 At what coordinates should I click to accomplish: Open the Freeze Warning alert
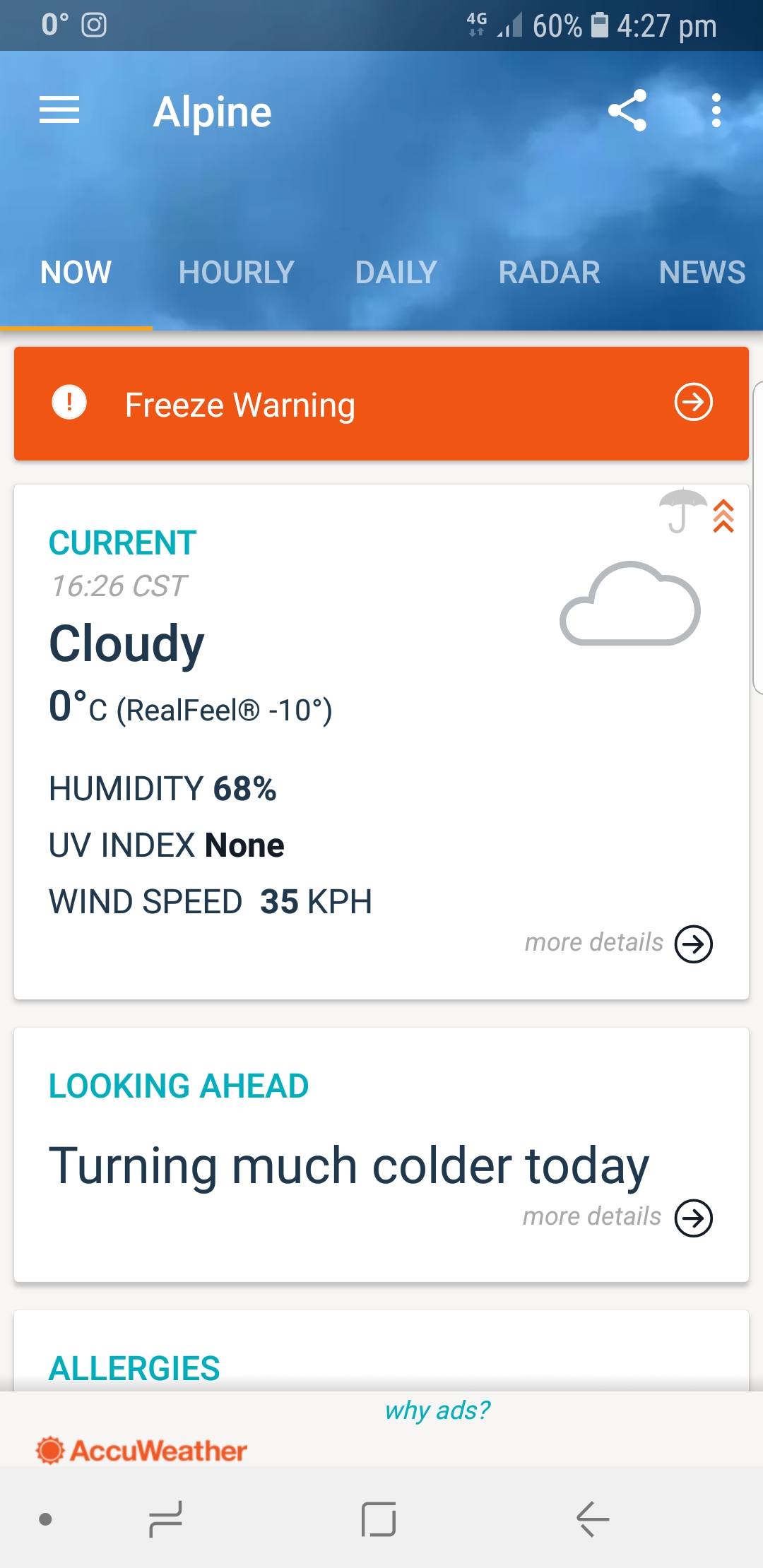[x=381, y=404]
